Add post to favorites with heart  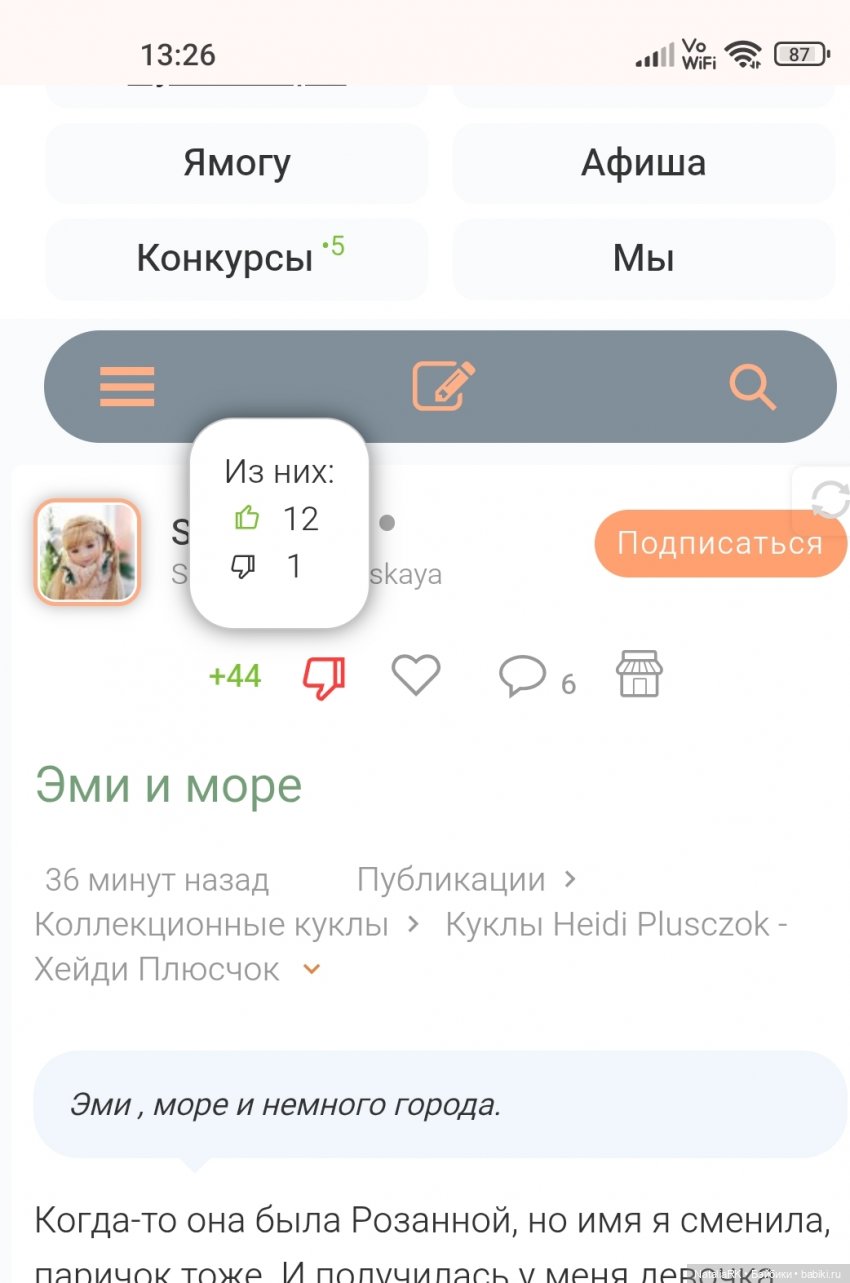click(416, 676)
